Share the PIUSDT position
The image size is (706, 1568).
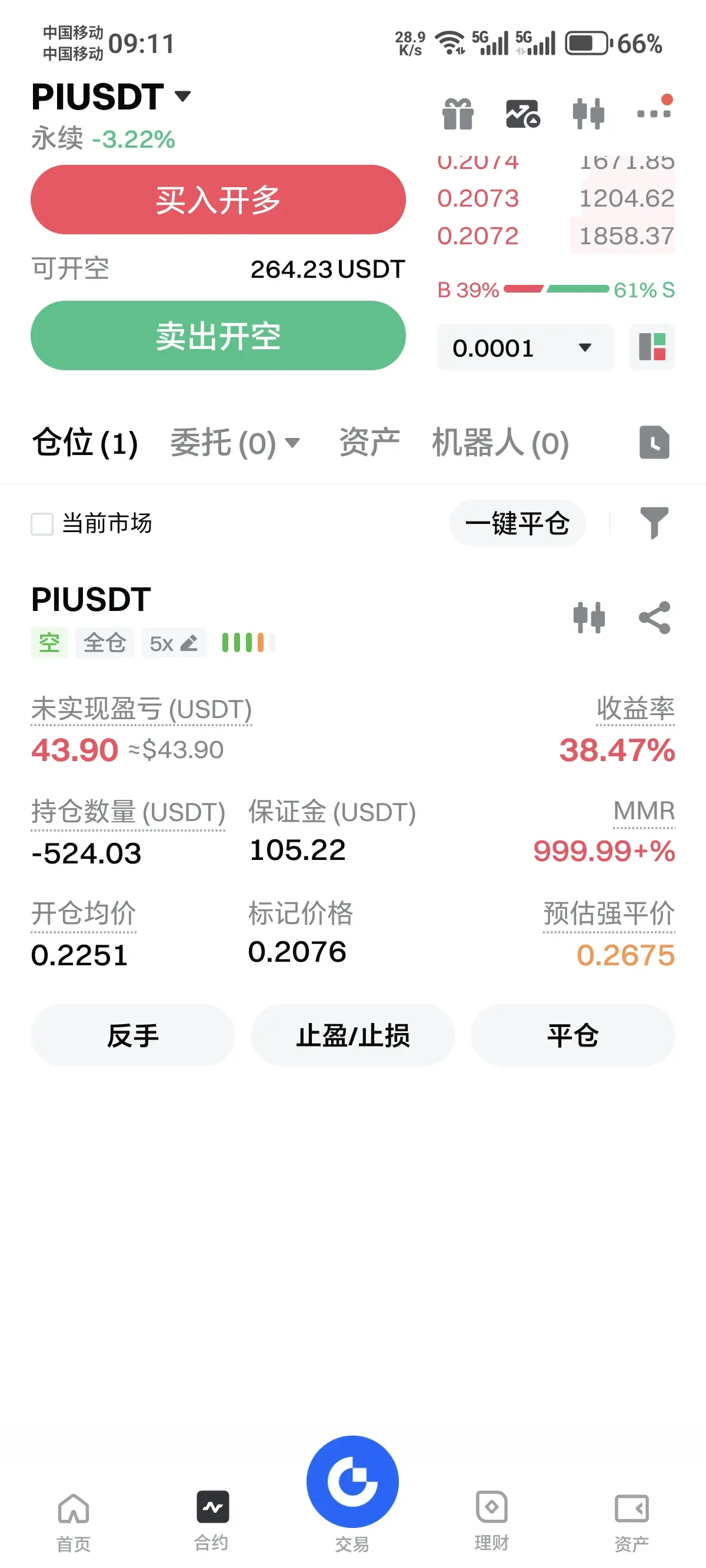(654, 618)
